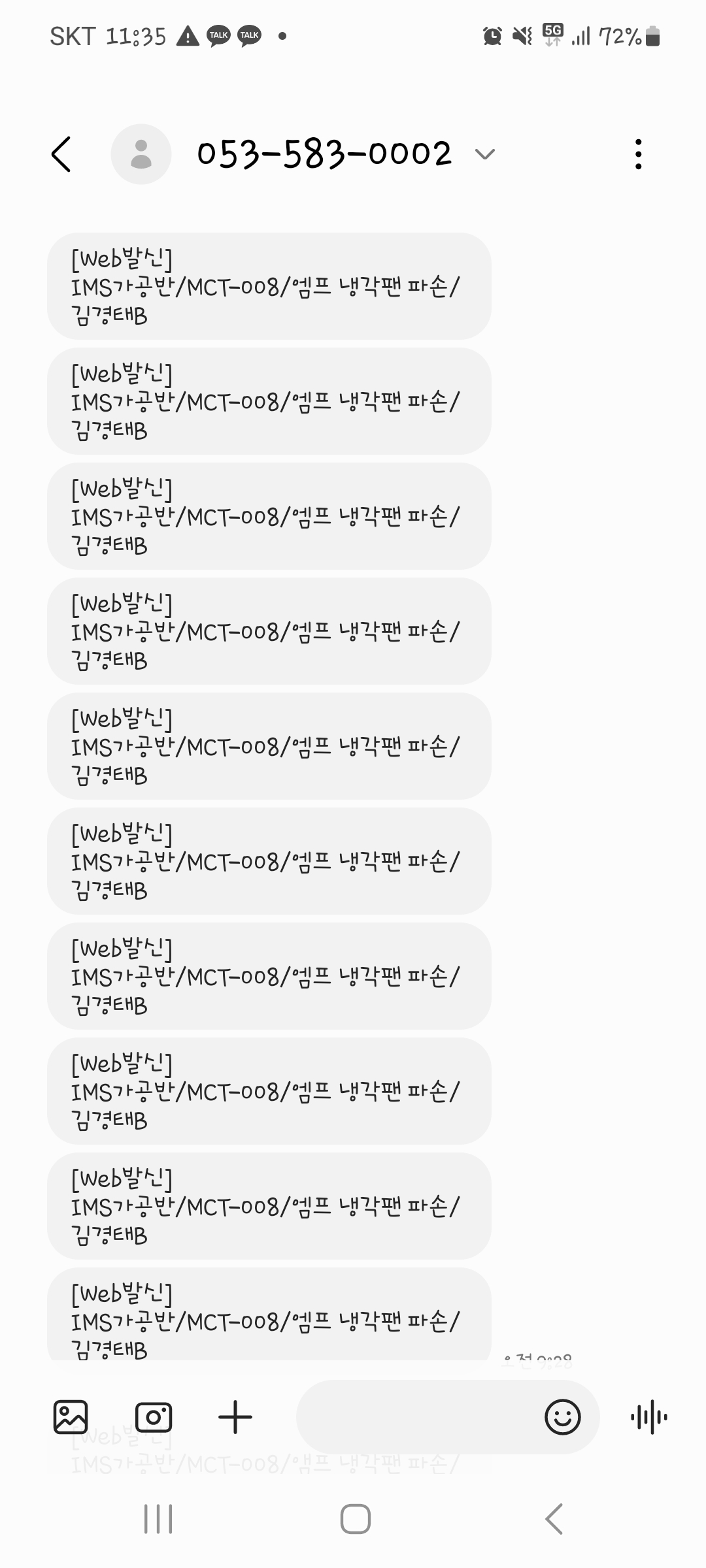Expand the 053-583-0002 contact dropdown
The height and width of the screenshot is (1568, 706).
point(484,154)
